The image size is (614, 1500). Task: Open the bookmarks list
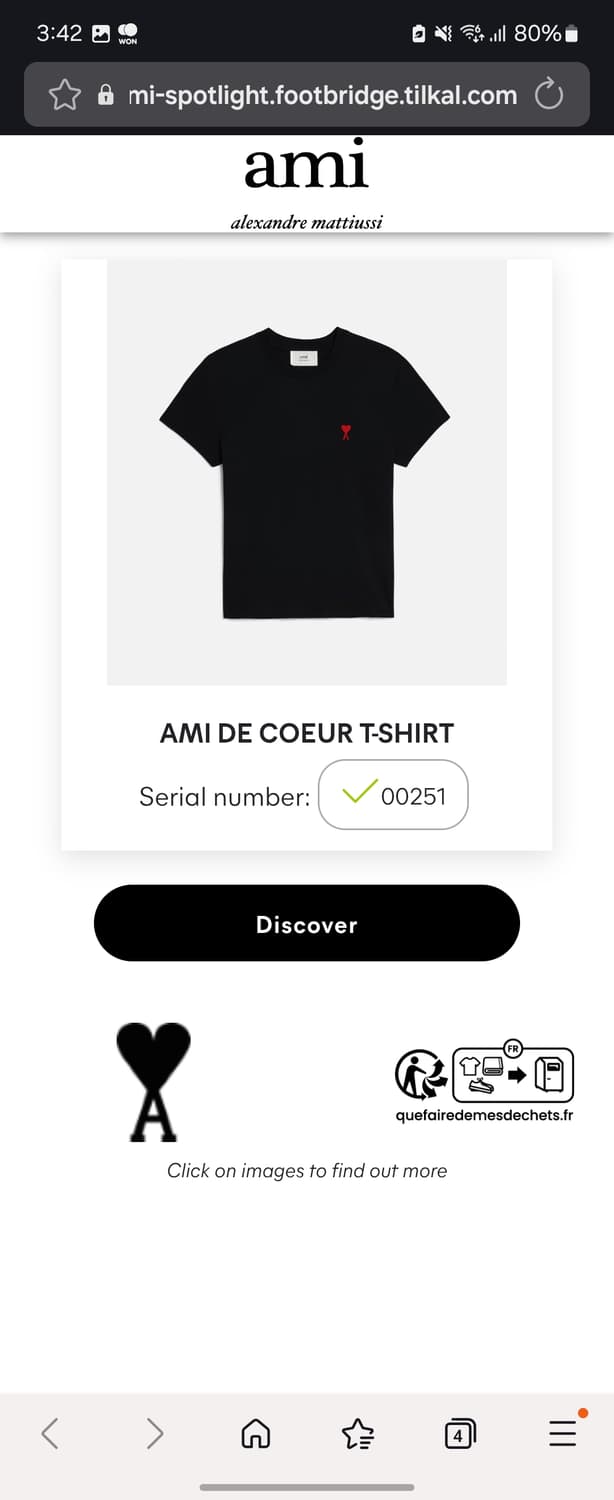tap(358, 1435)
